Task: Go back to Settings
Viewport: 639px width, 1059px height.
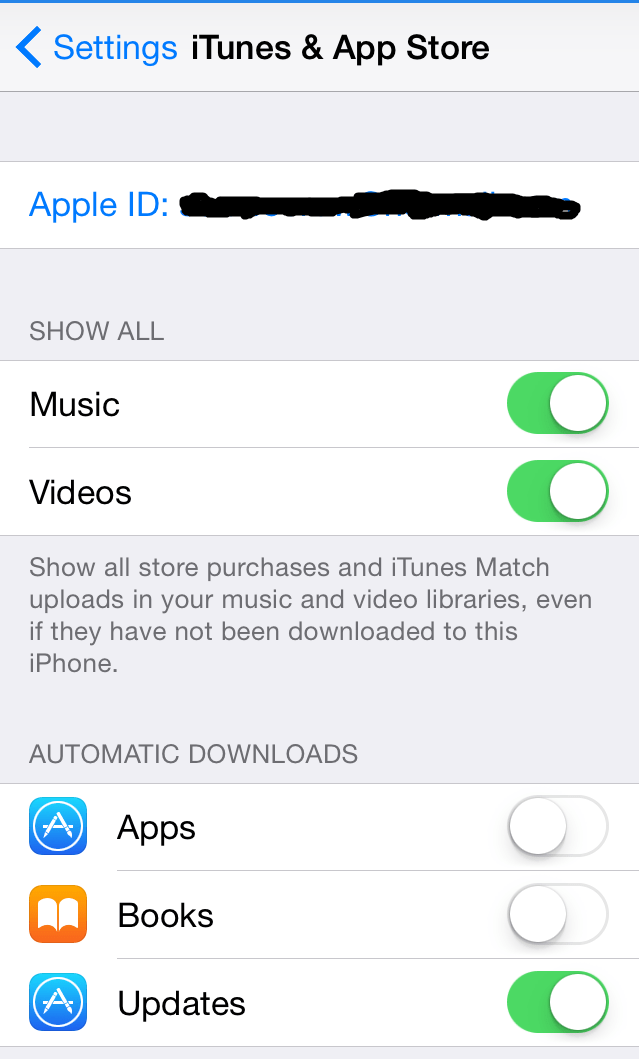Action: (x=96, y=47)
